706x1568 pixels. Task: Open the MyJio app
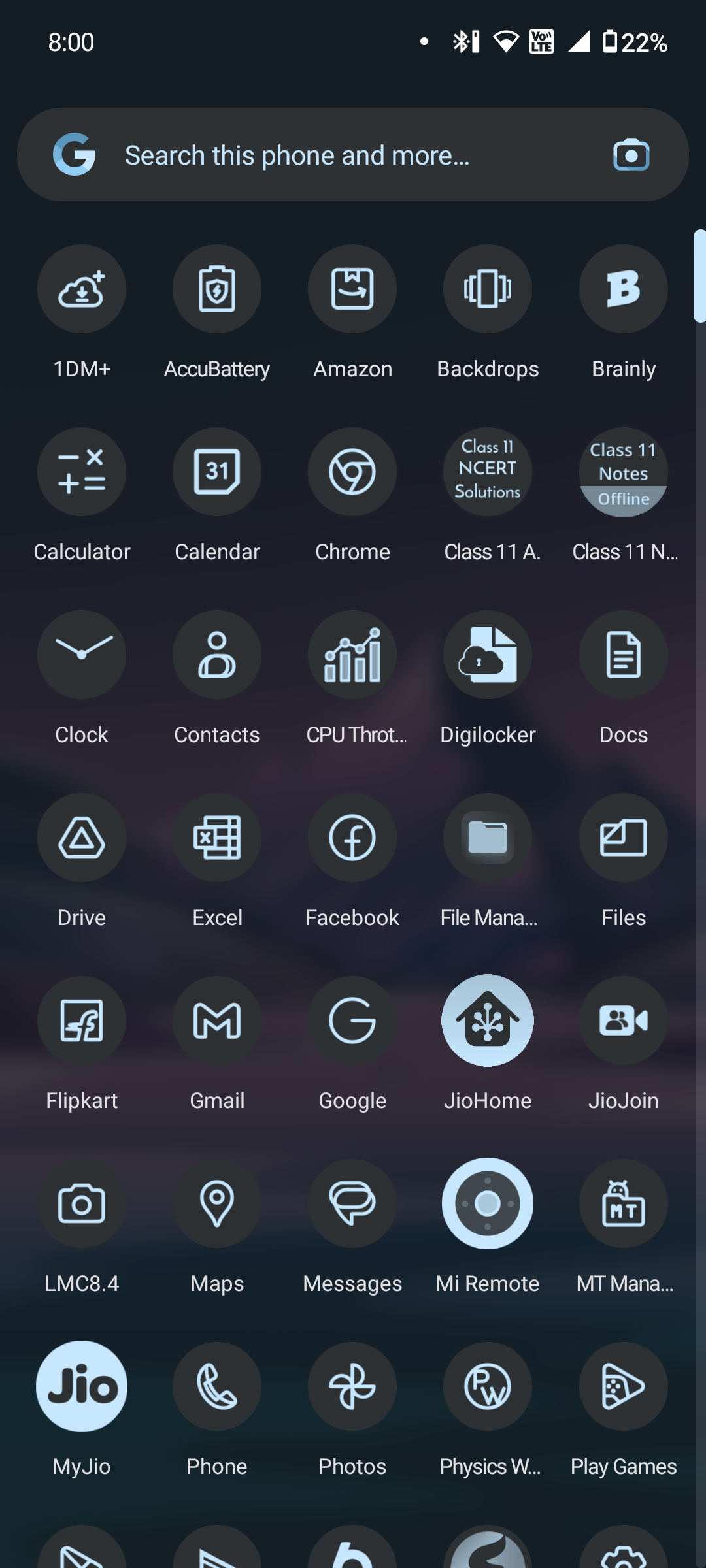tap(82, 1386)
